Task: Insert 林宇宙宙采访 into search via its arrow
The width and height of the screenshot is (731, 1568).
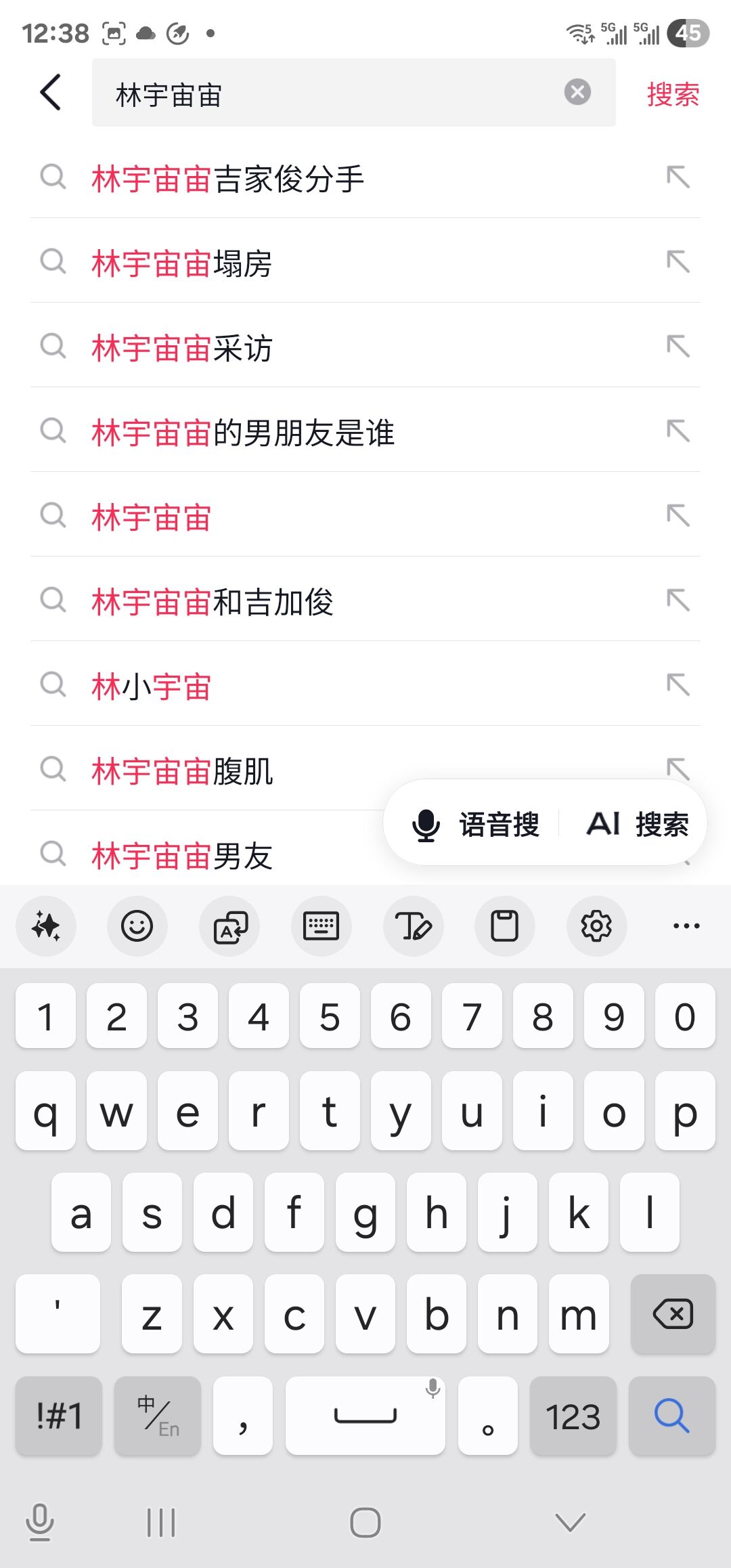Action: click(678, 347)
